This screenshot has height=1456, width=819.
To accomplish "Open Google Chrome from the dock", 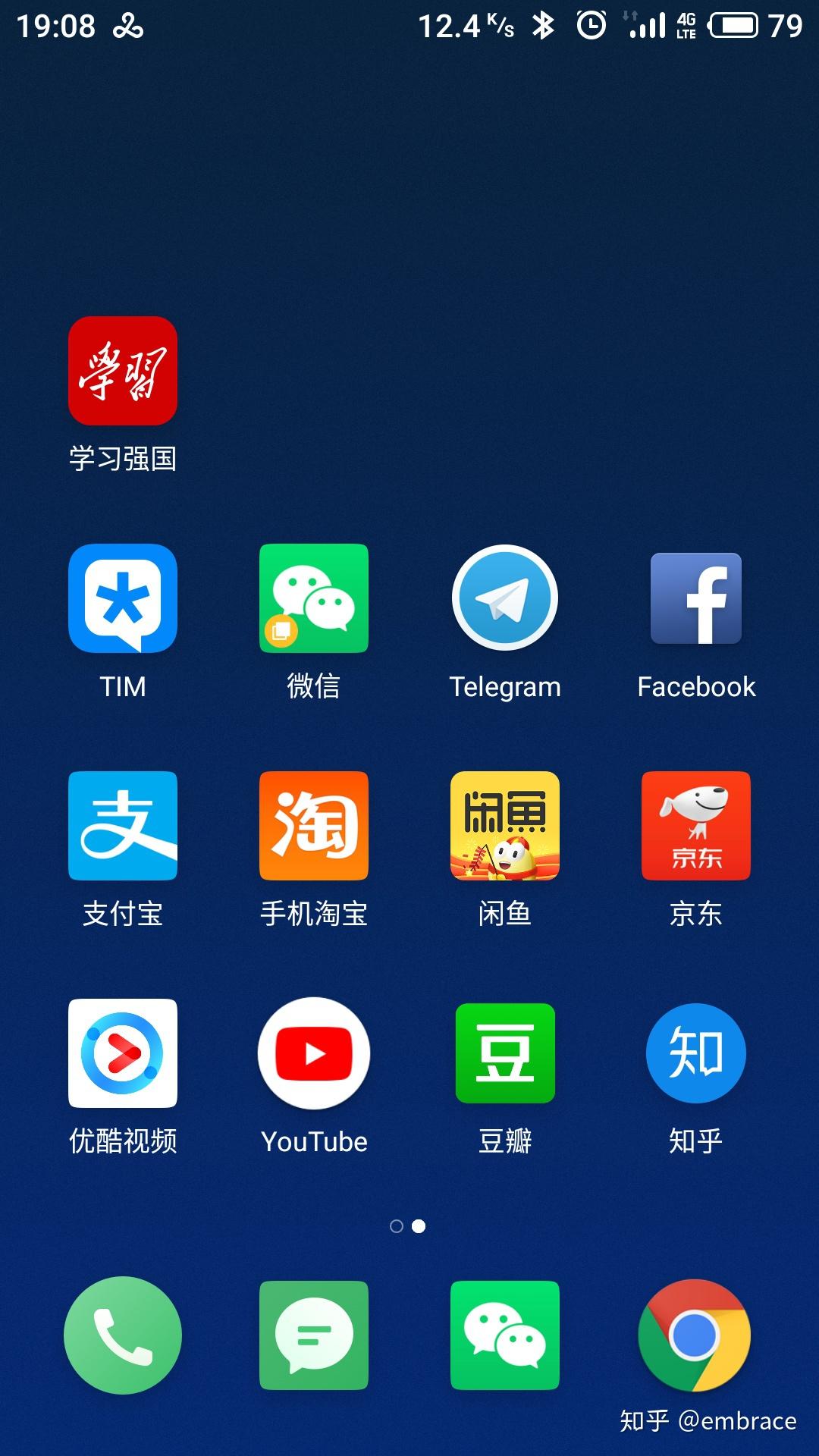I will click(x=695, y=1335).
